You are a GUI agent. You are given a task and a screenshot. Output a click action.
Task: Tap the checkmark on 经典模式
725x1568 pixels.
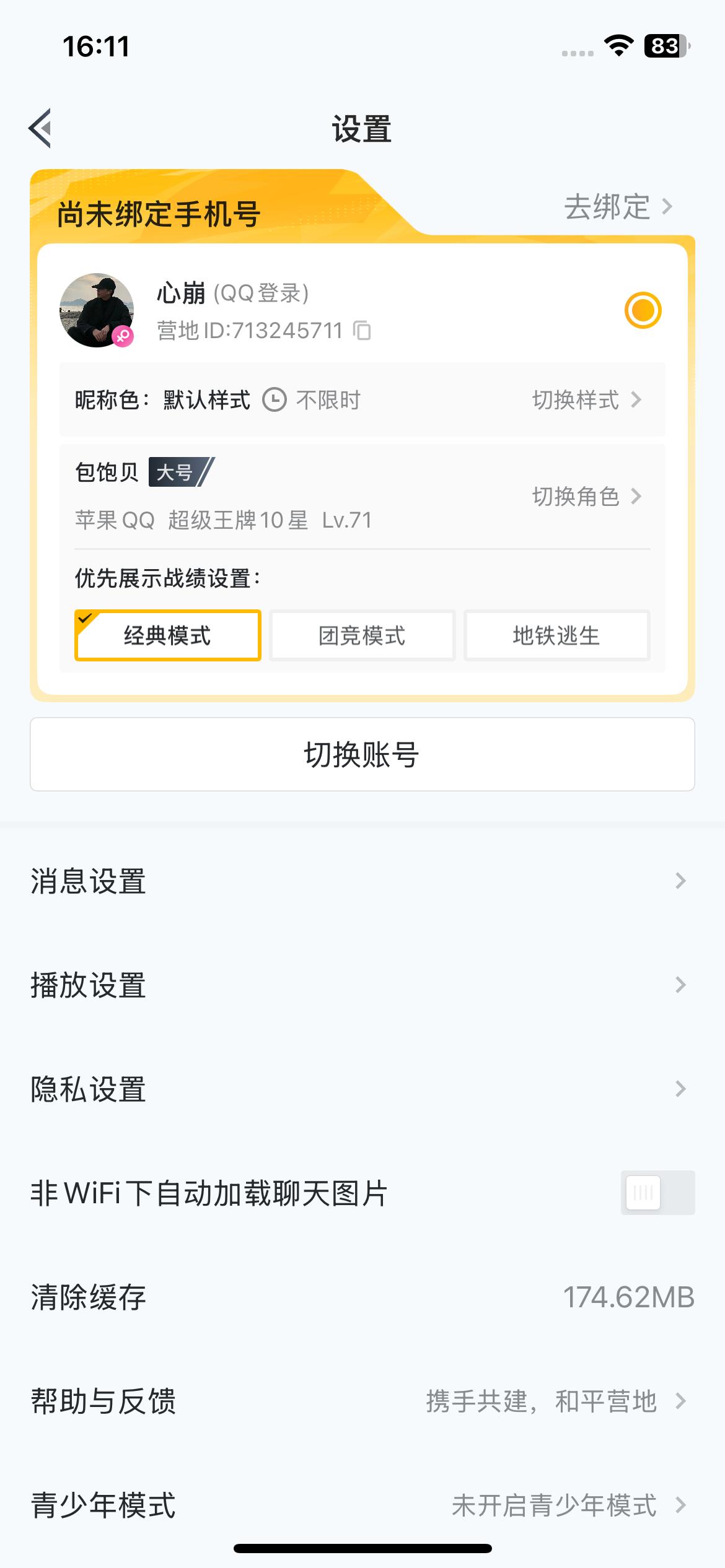(x=86, y=616)
